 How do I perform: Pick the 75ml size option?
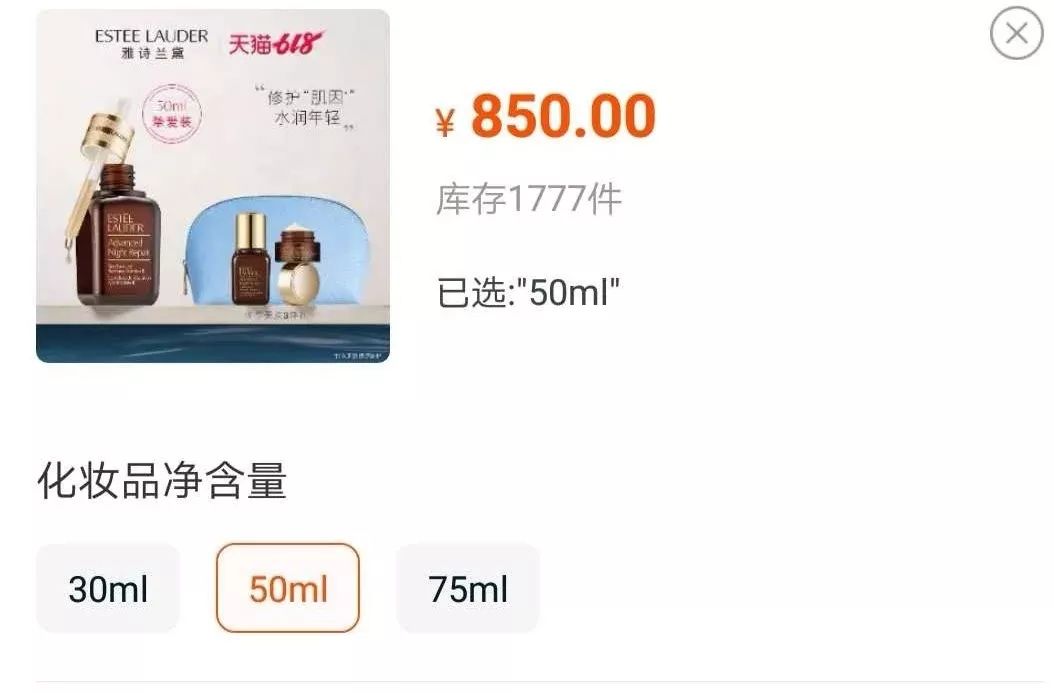468,588
